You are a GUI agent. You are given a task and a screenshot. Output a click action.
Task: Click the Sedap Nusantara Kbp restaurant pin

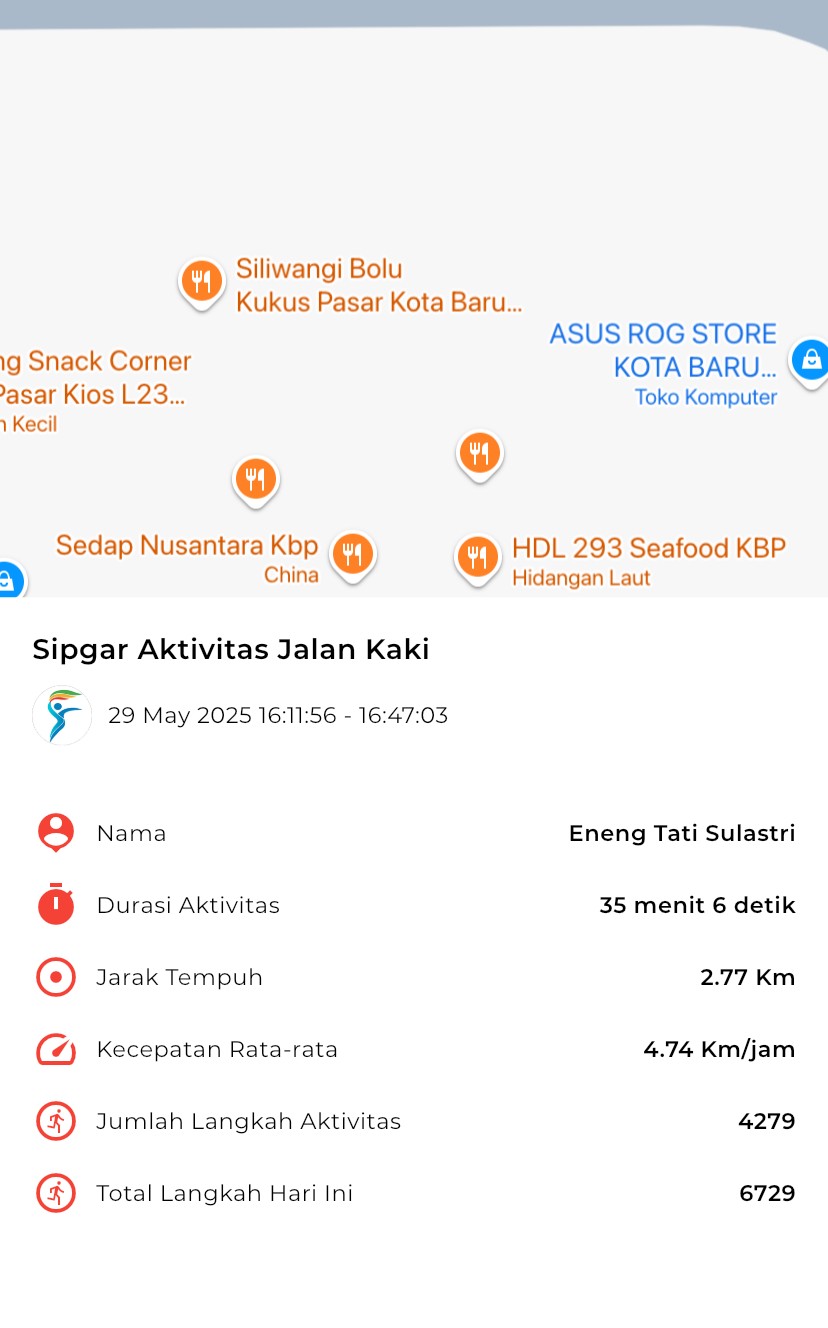click(353, 552)
